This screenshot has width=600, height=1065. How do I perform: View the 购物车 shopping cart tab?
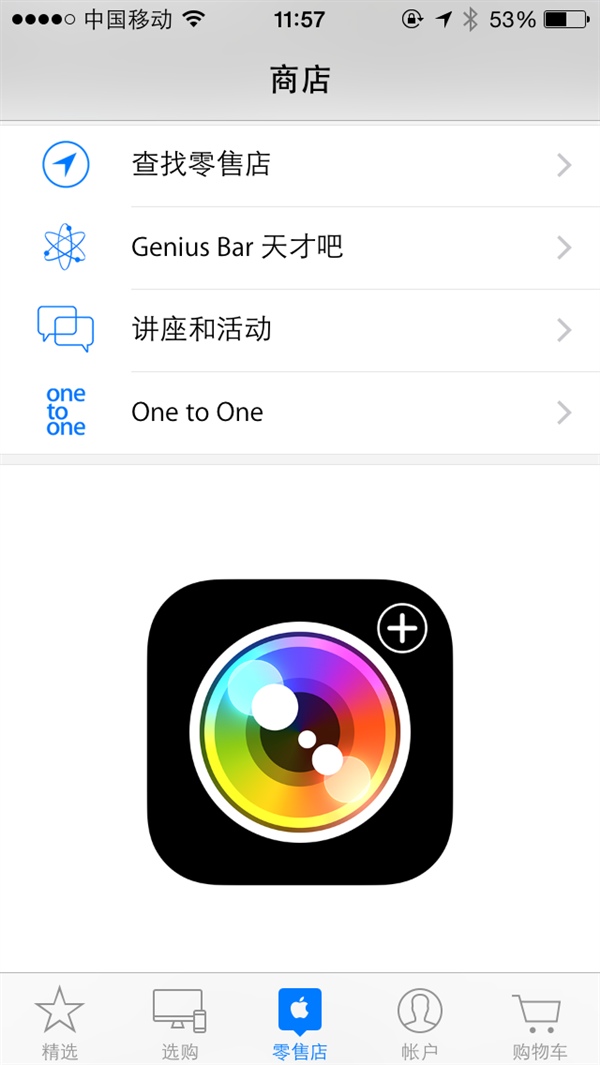[540, 1022]
